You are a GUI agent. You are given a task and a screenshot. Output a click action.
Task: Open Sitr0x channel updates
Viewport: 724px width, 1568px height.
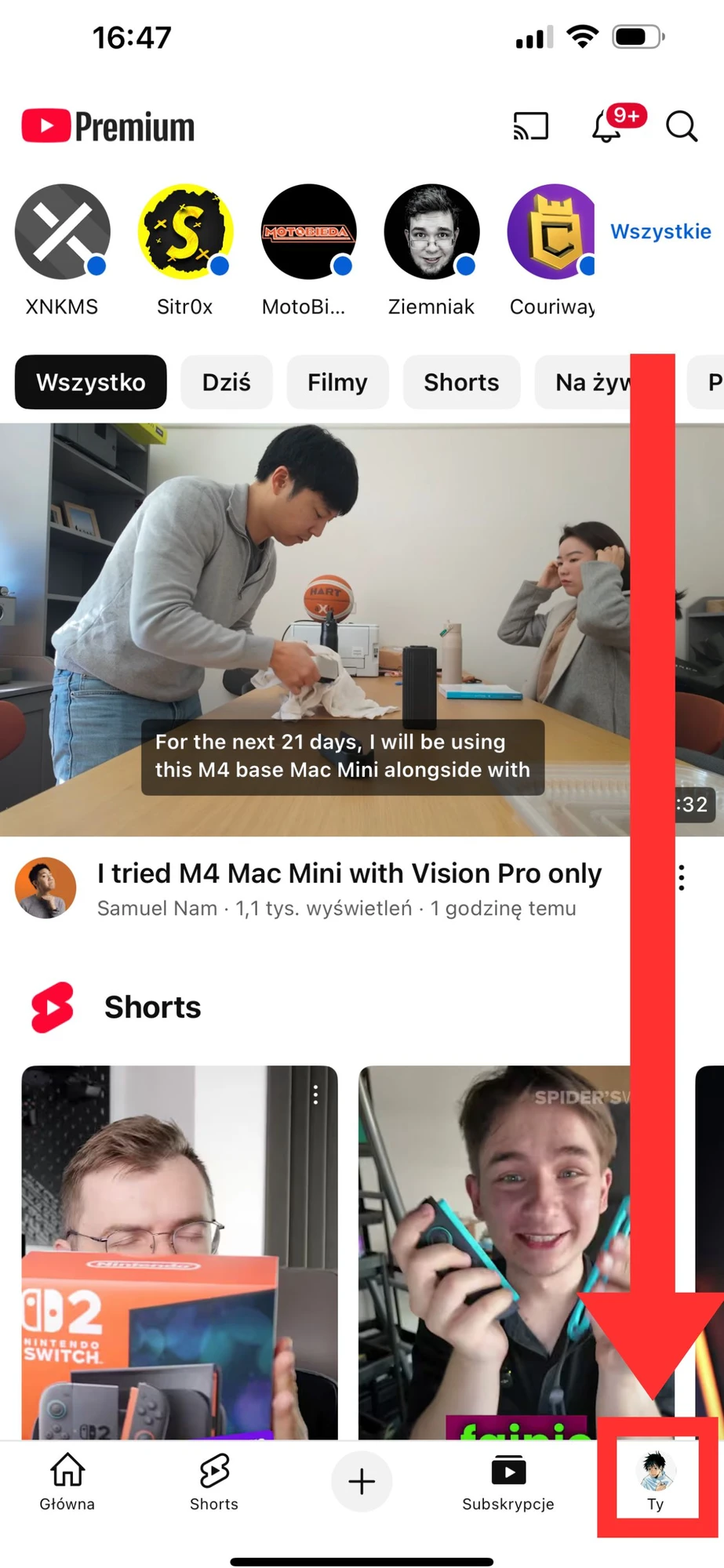[185, 233]
